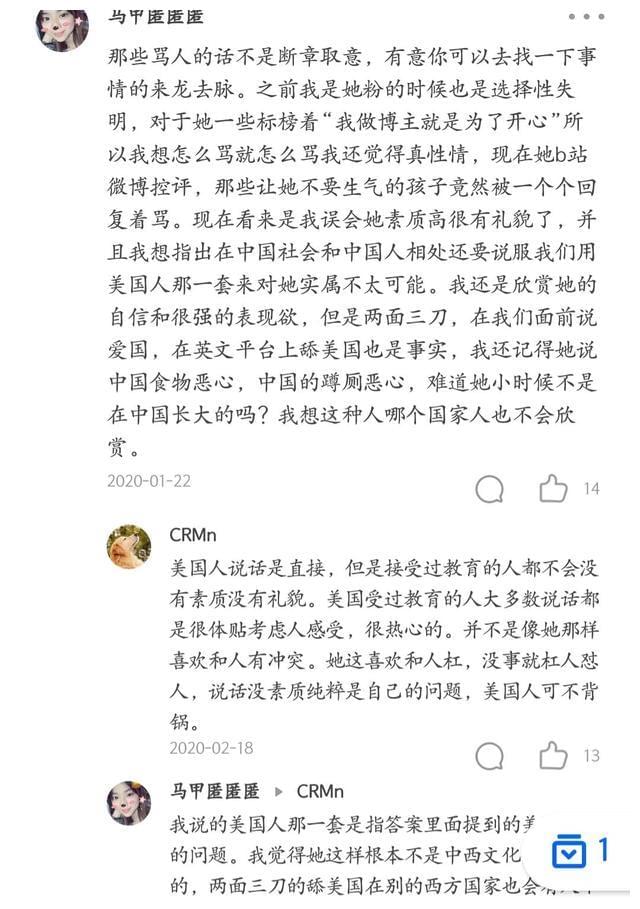Viewport: 640px width, 909px height.
Task: Open the floating blue inbox button
Action: click(x=571, y=852)
